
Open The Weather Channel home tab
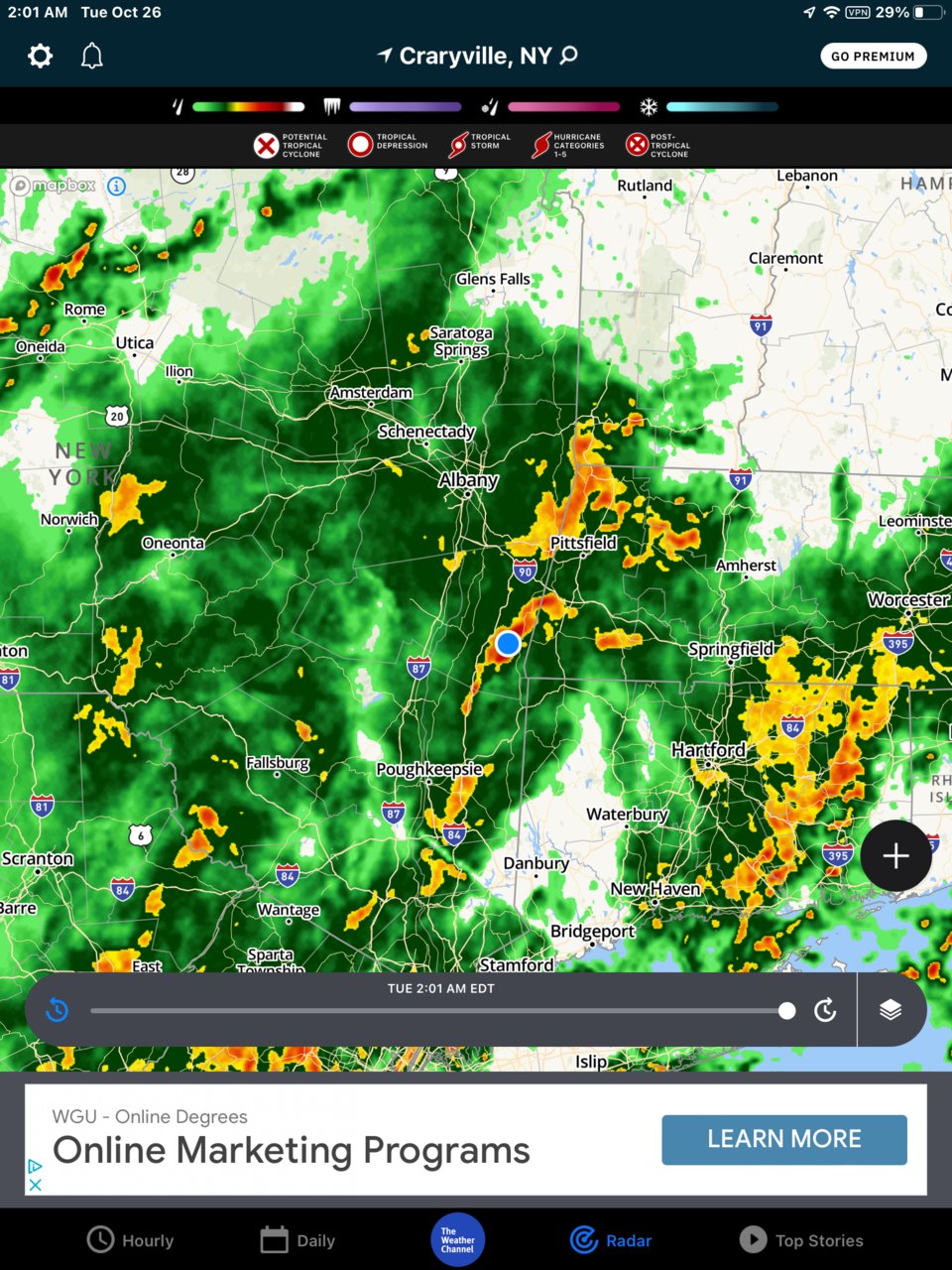pyautogui.click(x=457, y=1239)
